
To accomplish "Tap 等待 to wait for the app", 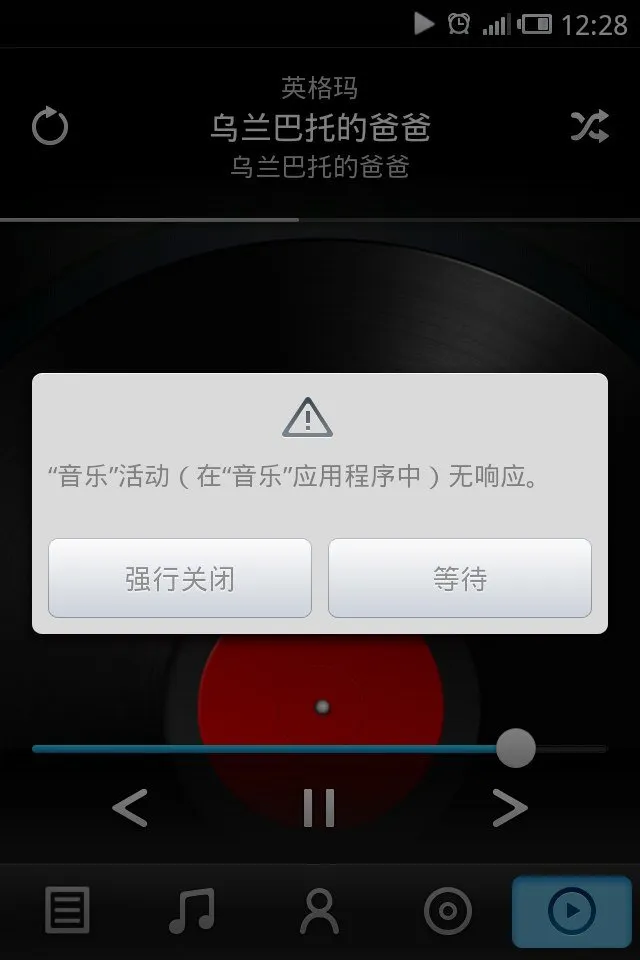I will point(460,578).
